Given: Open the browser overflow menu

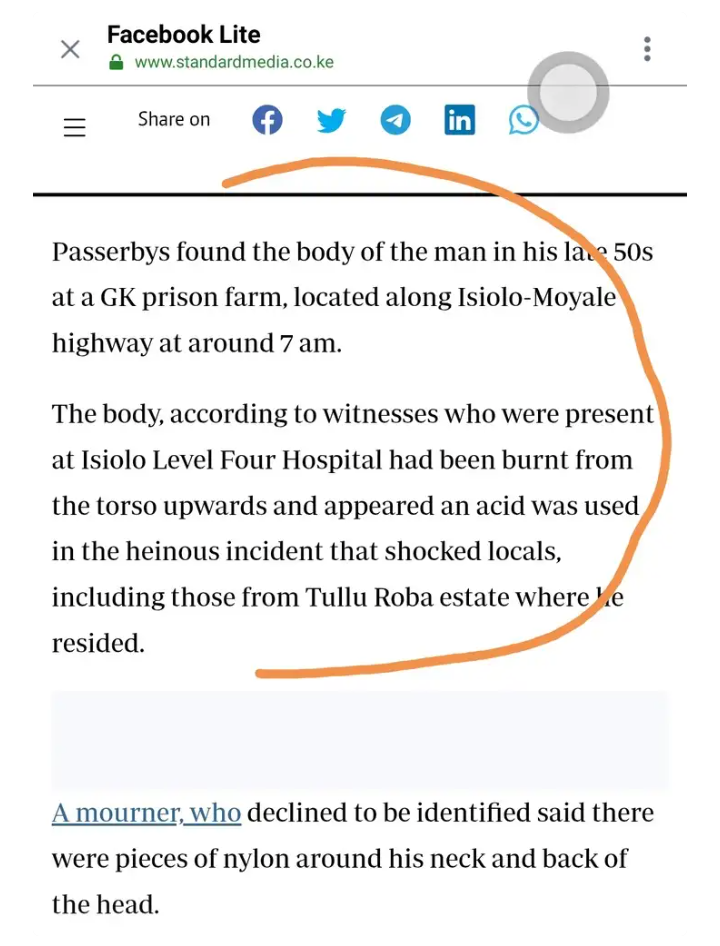Looking at the screenshot, I should [x=648, y=49].
